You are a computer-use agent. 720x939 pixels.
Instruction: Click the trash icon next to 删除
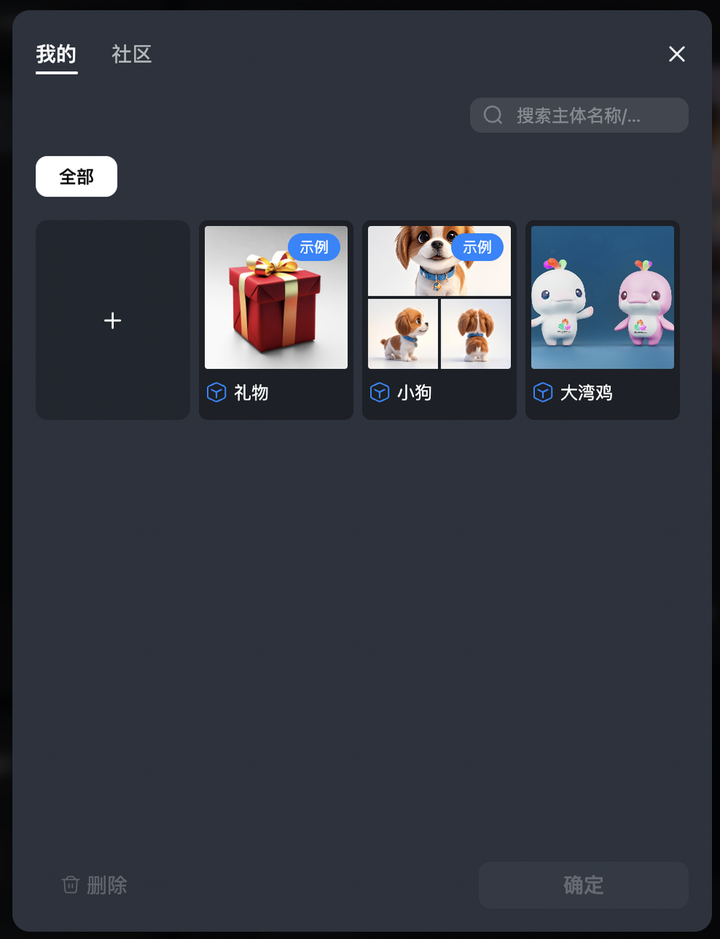click(x=70, y=884)
